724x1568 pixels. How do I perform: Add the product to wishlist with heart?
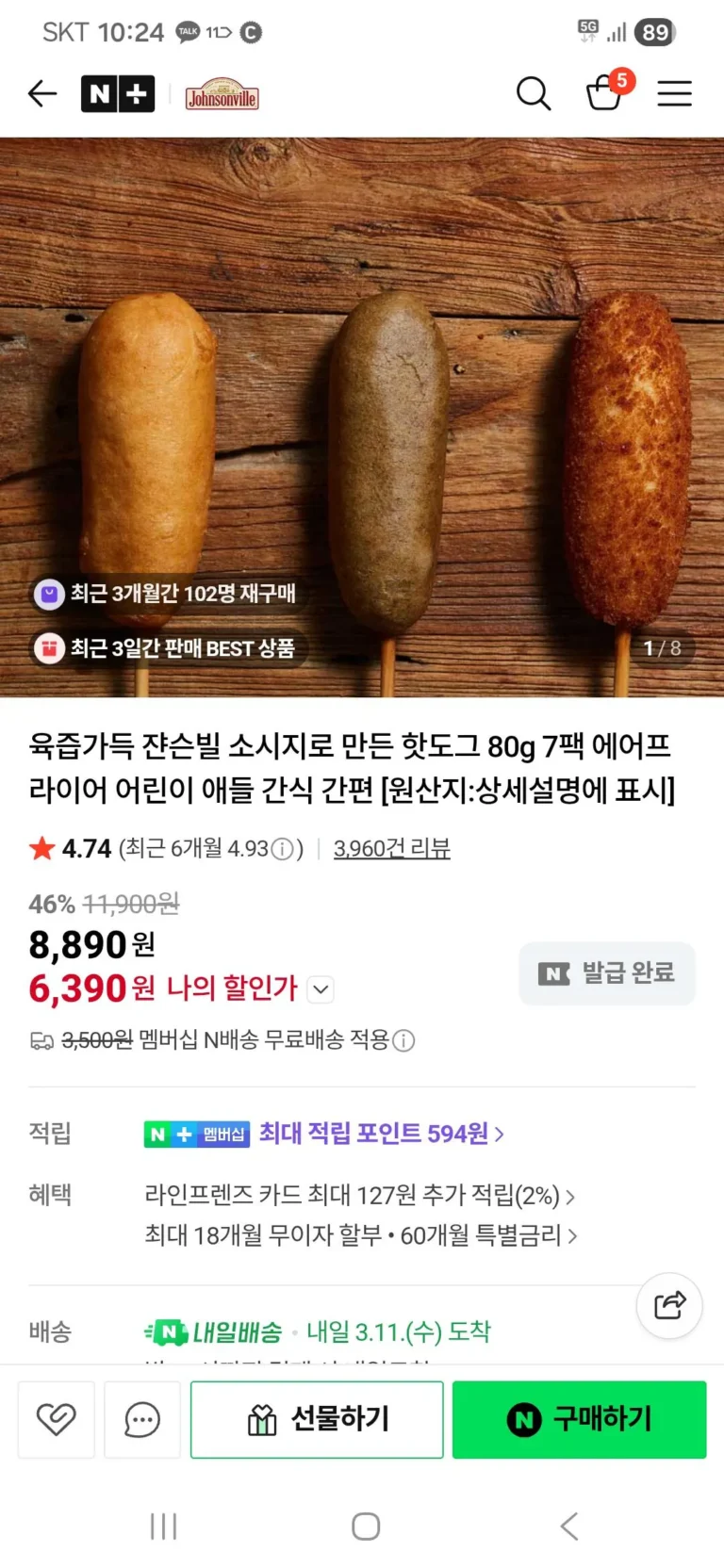[56, 1419]
